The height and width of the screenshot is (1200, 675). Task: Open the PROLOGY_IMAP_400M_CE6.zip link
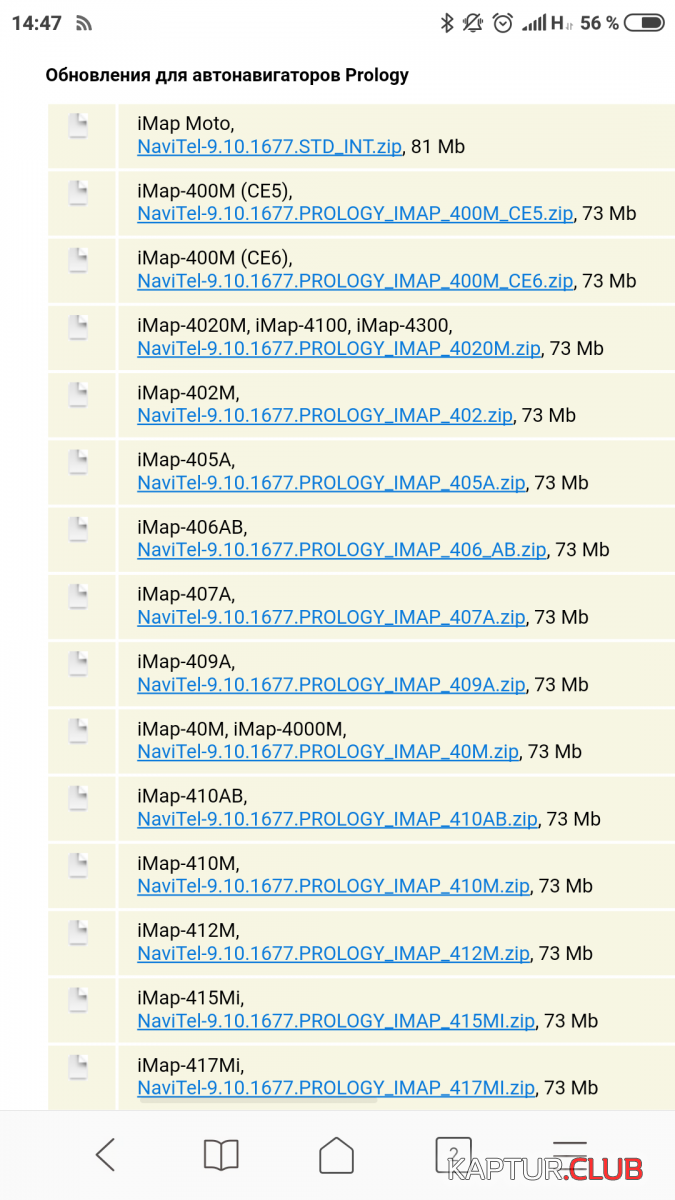[355, 281]
